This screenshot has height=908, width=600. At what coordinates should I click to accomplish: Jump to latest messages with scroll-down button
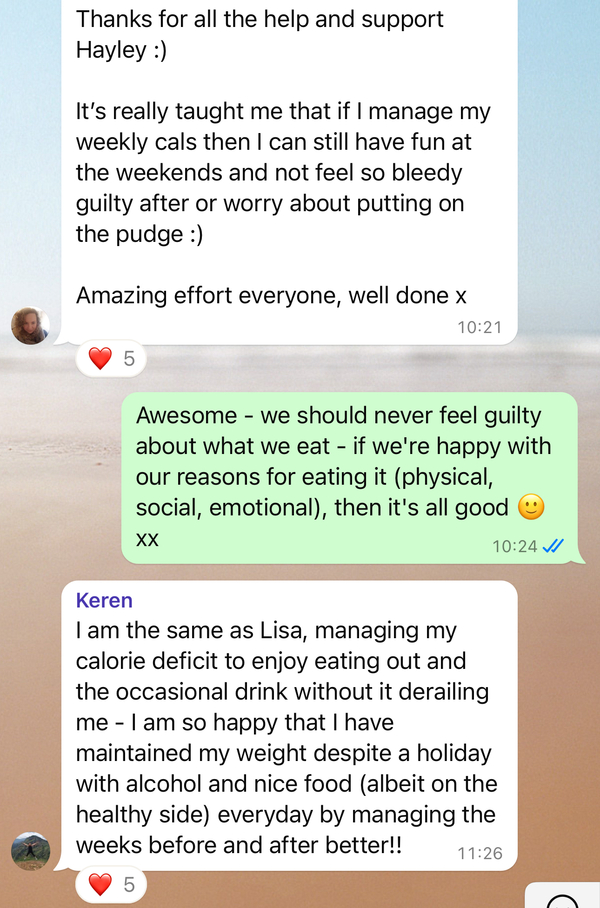coord(563,897)
